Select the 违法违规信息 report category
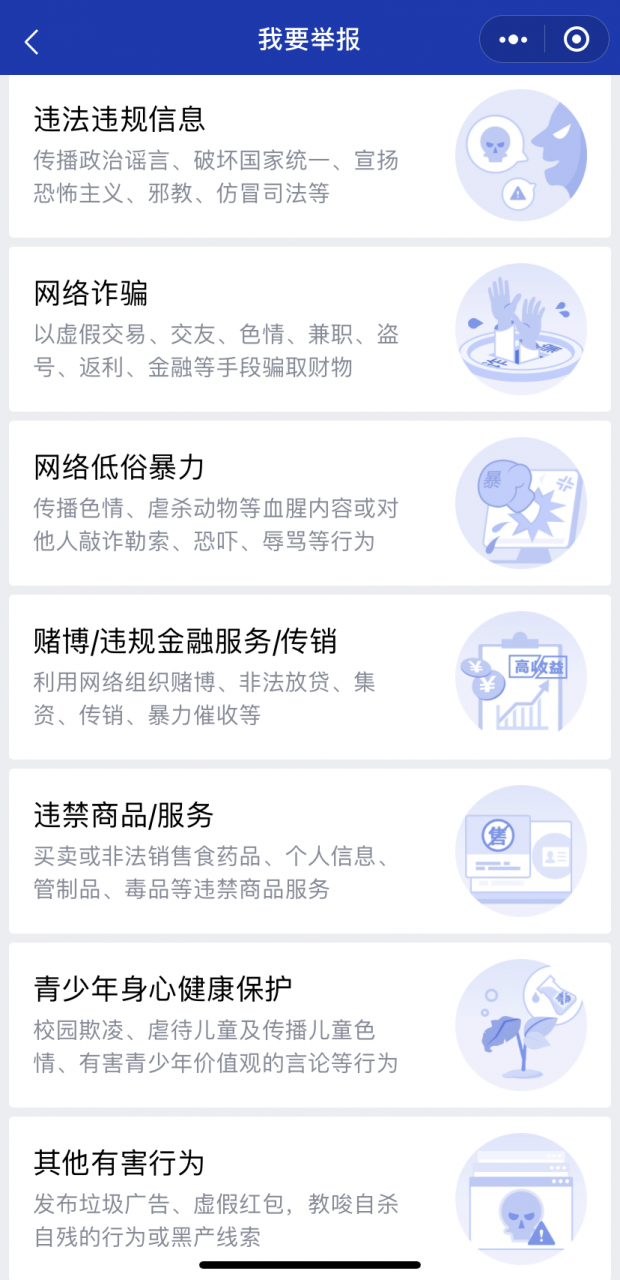Image resolution: width=620 pixels, height=1280 pixels. pyautogui.click(x=309, y=156)
